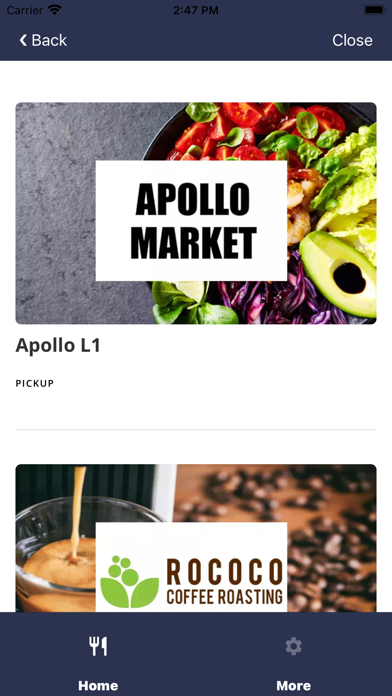The width and height of the screenshot is (392, 696).
Task: Close this screen
Action: [x=352, y=40]
